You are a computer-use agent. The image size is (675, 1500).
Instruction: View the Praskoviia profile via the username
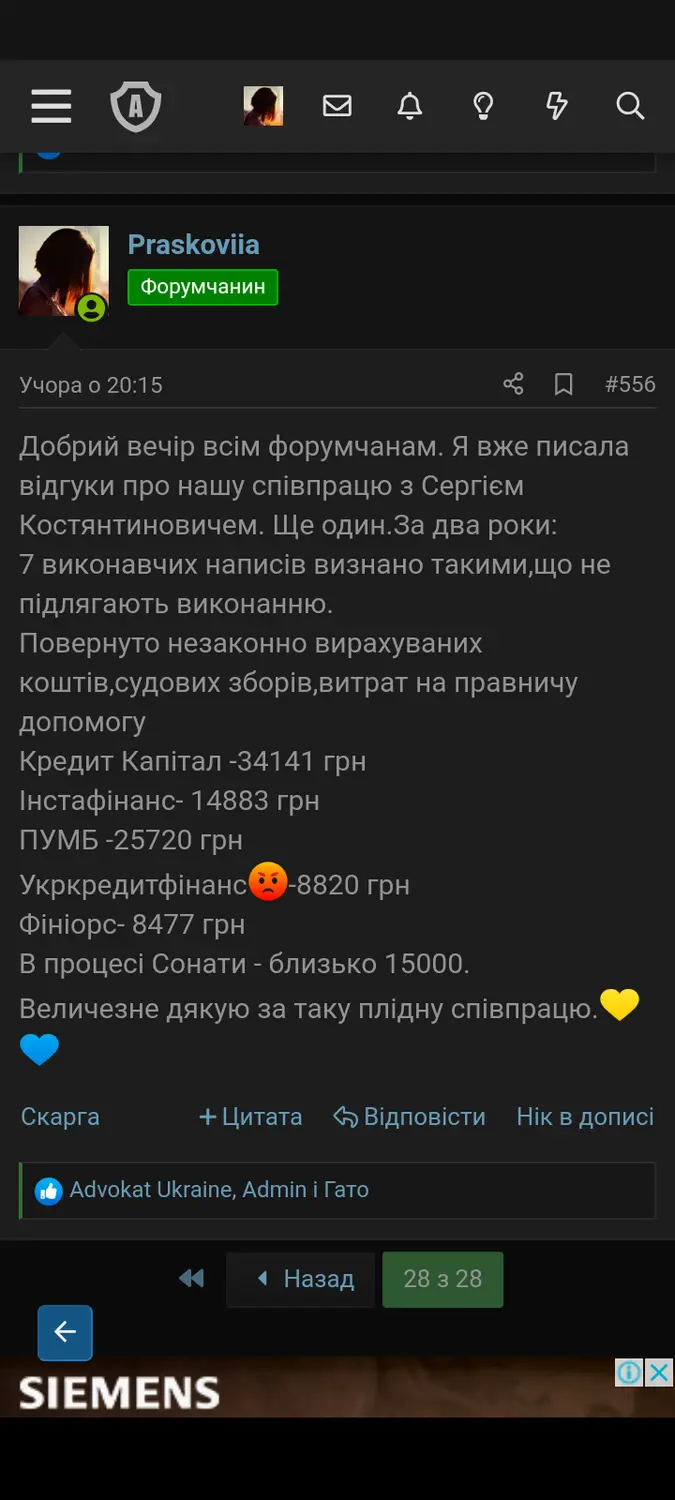(193, 244)
